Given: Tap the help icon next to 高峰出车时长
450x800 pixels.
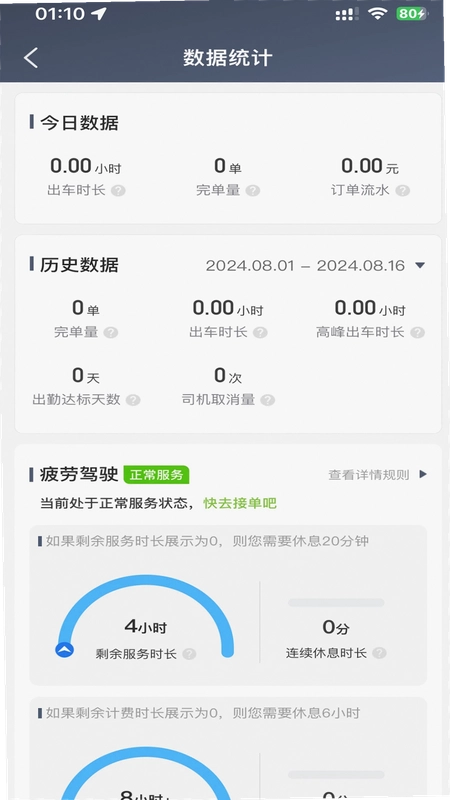Looking at the screenshot, I should click(x=417, y=333).
